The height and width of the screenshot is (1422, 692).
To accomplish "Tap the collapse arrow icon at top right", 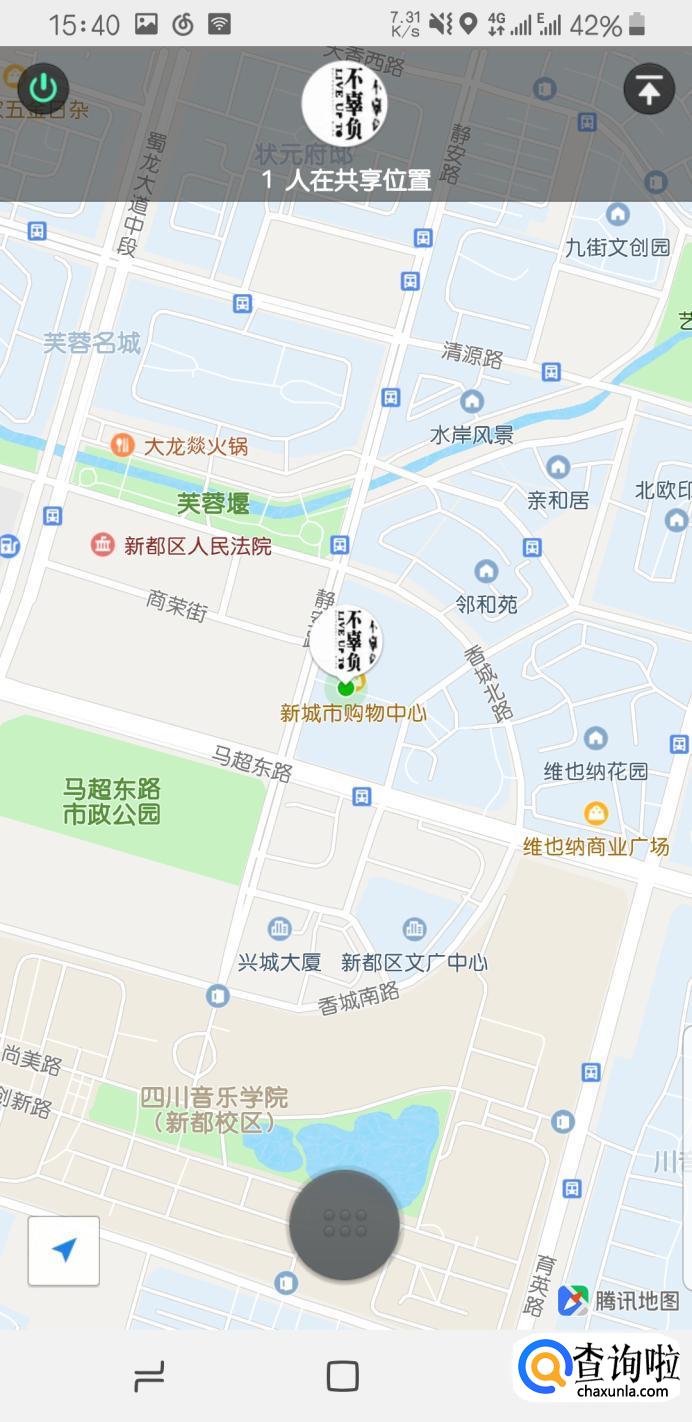I will 649,90.
